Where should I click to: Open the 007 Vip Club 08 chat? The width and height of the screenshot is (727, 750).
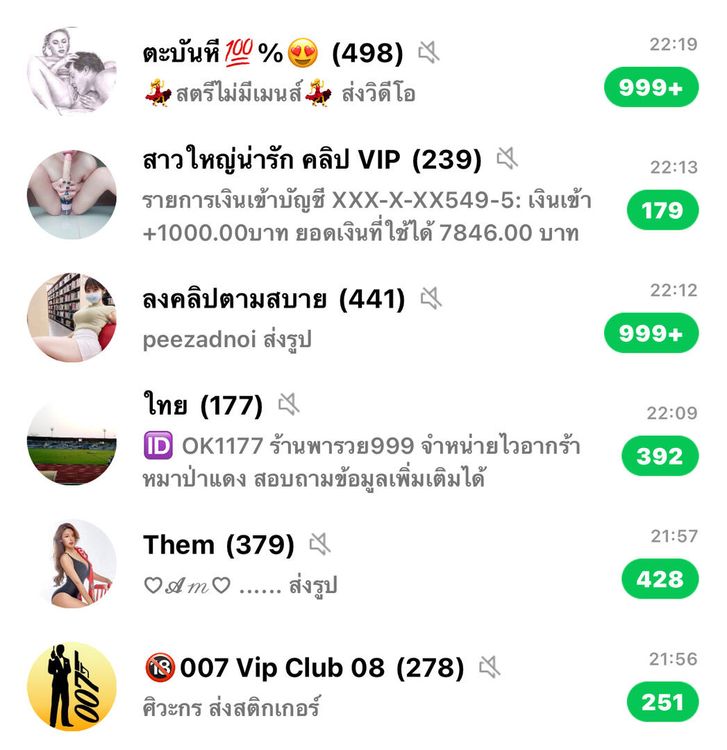[364, 686]
